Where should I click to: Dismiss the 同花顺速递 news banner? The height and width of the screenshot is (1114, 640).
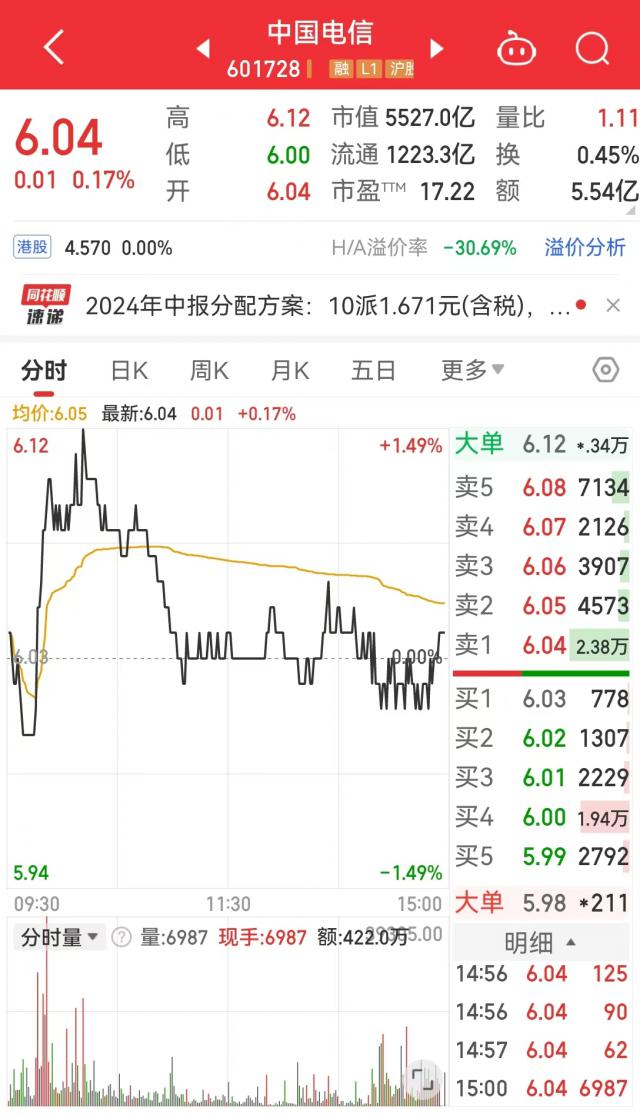(613, 306)
